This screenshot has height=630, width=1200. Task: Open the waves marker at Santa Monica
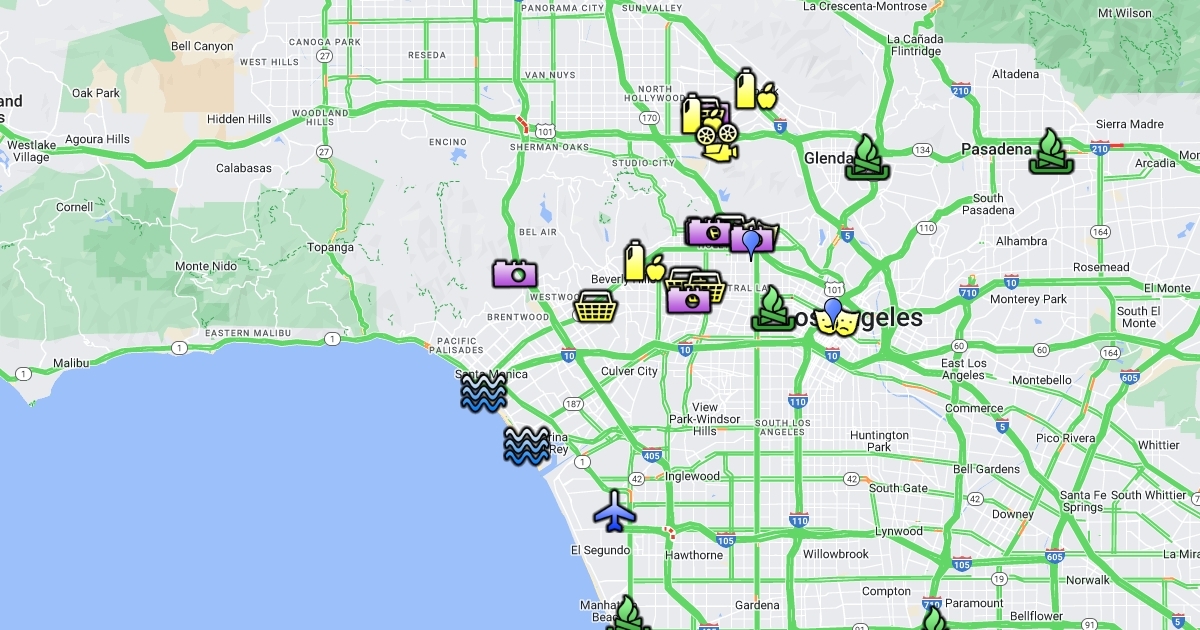[x=483, y=392]
